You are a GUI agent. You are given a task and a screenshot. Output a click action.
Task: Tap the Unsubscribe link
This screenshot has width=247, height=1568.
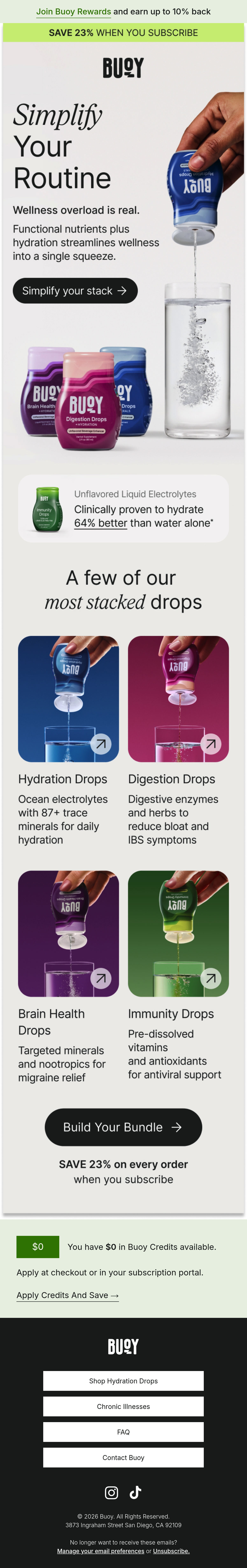click(x=171, y=1551)
